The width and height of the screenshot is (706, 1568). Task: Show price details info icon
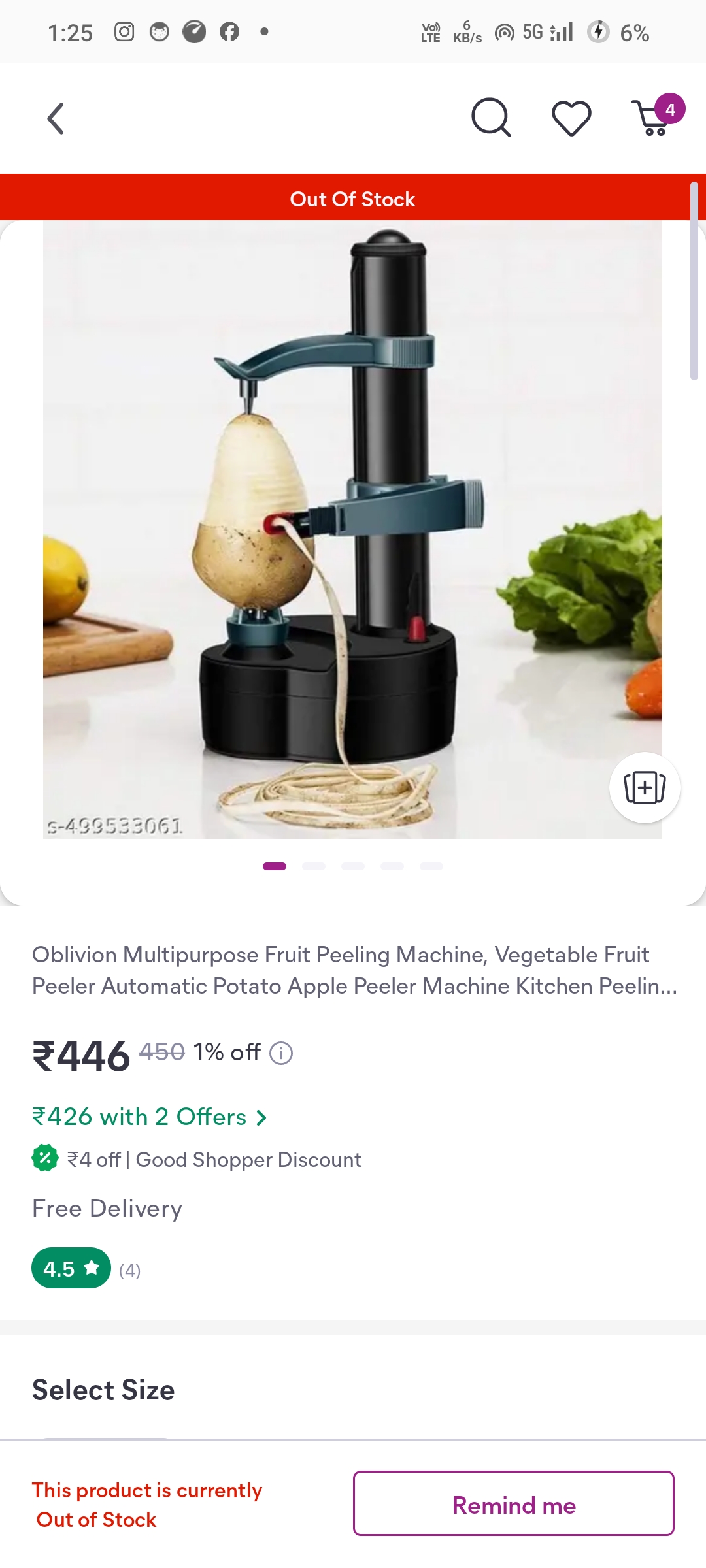point(281,1053)
